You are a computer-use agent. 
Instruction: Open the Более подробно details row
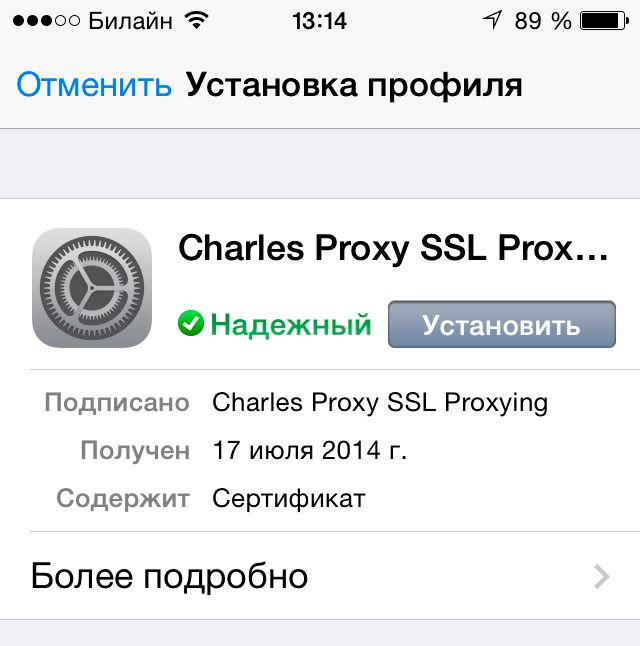click(x=320, y=576)
